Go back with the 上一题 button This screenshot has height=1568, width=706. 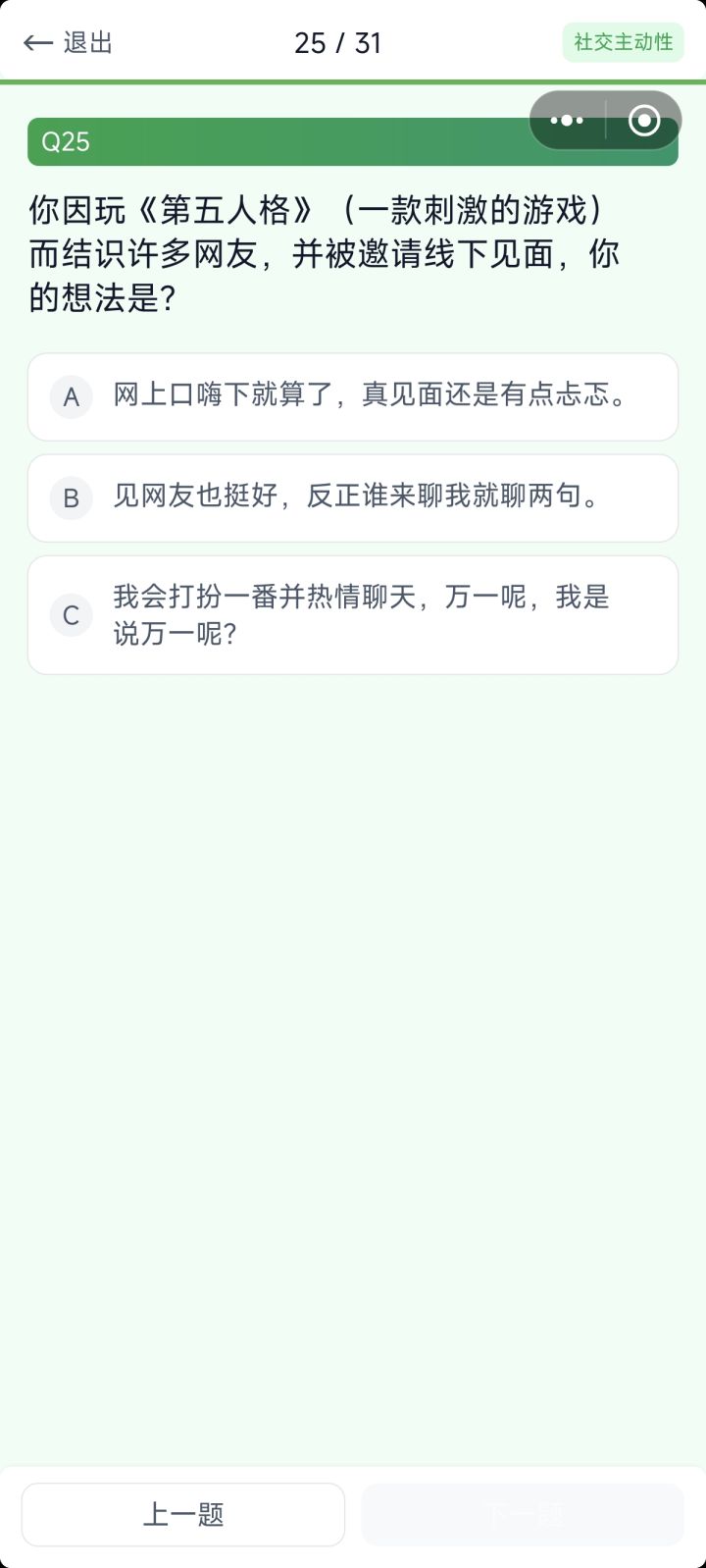coord(183,1514)
